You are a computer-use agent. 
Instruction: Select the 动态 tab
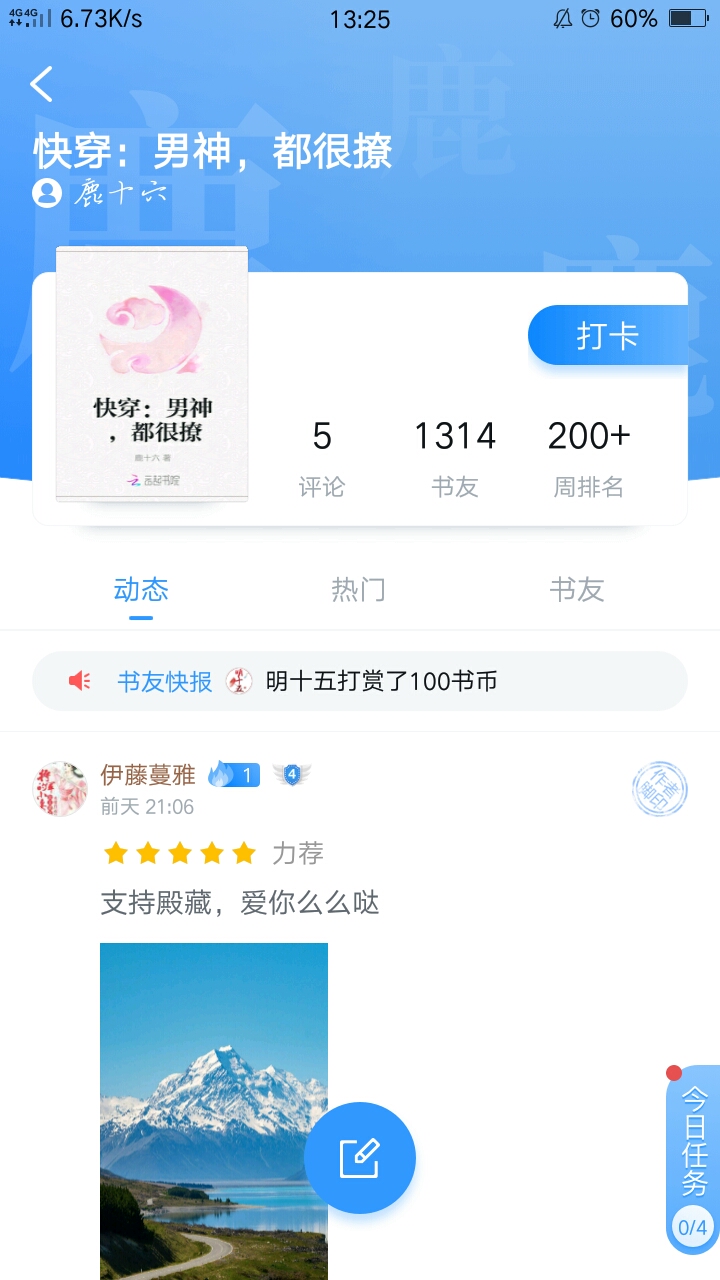(x=141, y=590)
